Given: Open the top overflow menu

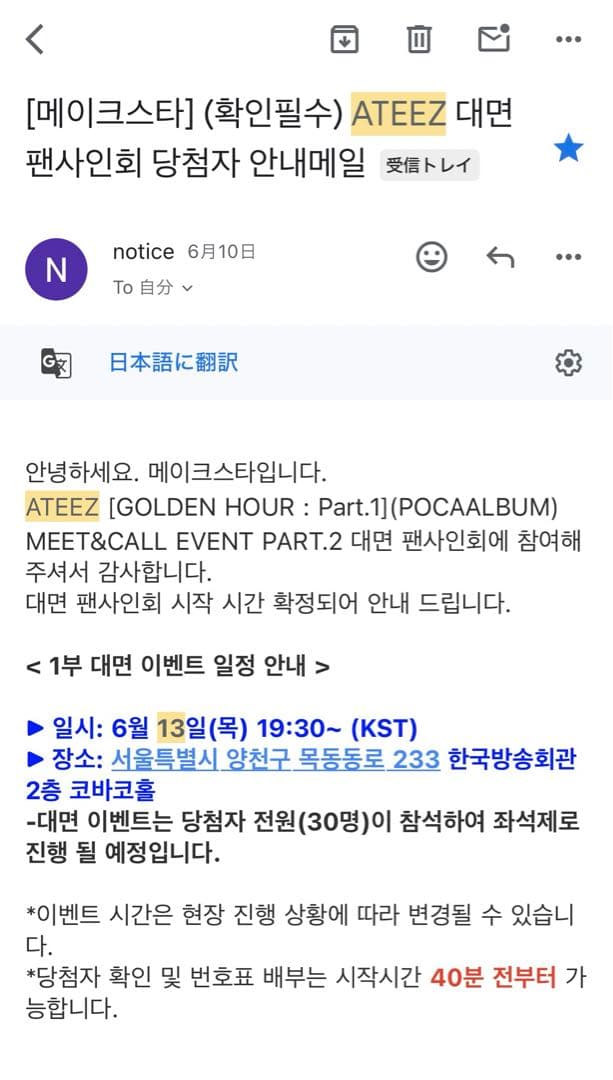Looking at the screenshot, I should (568, 40).
